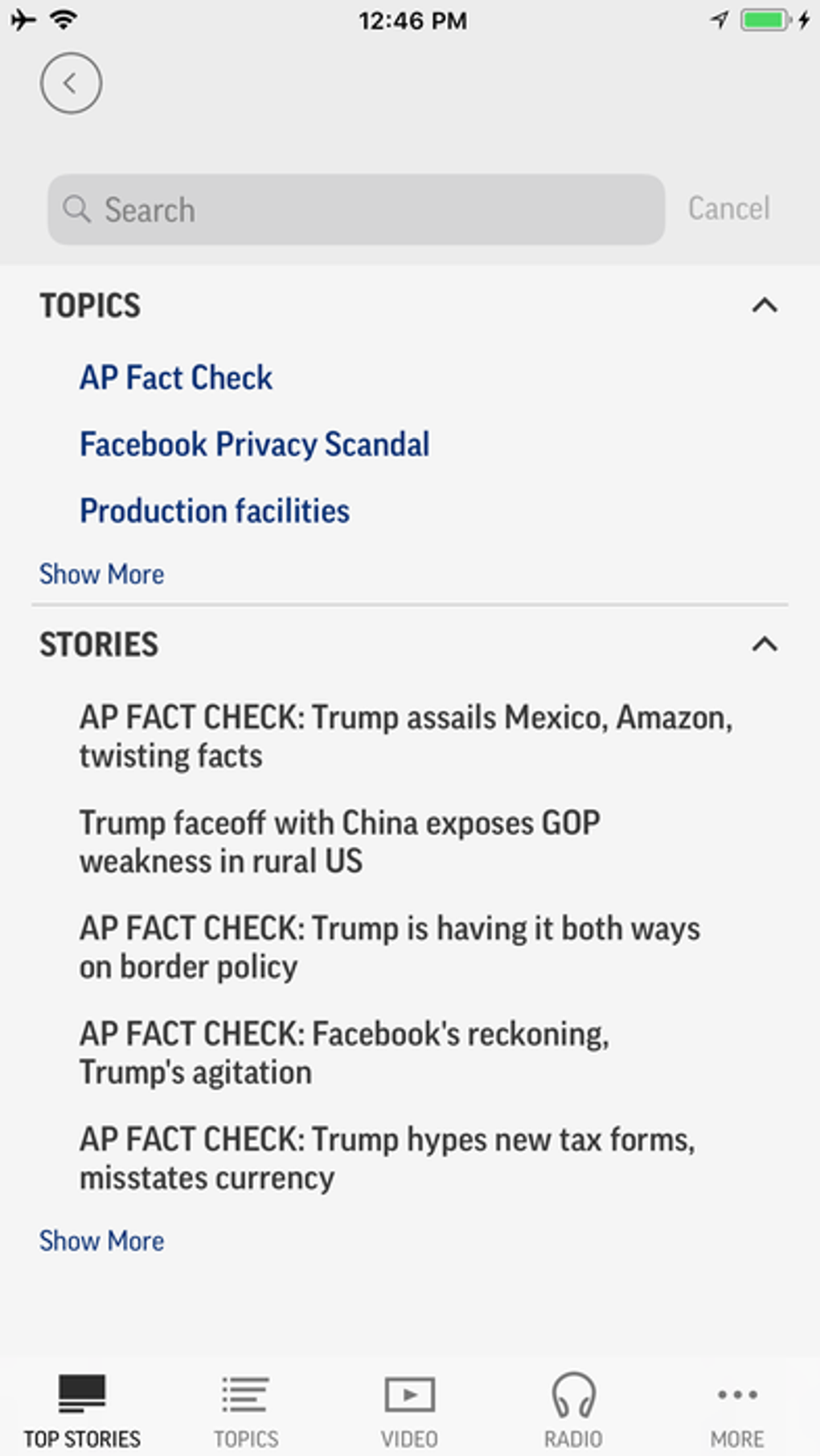
Task: Go back using the circular arrow
Action: (x=71, y=83)
